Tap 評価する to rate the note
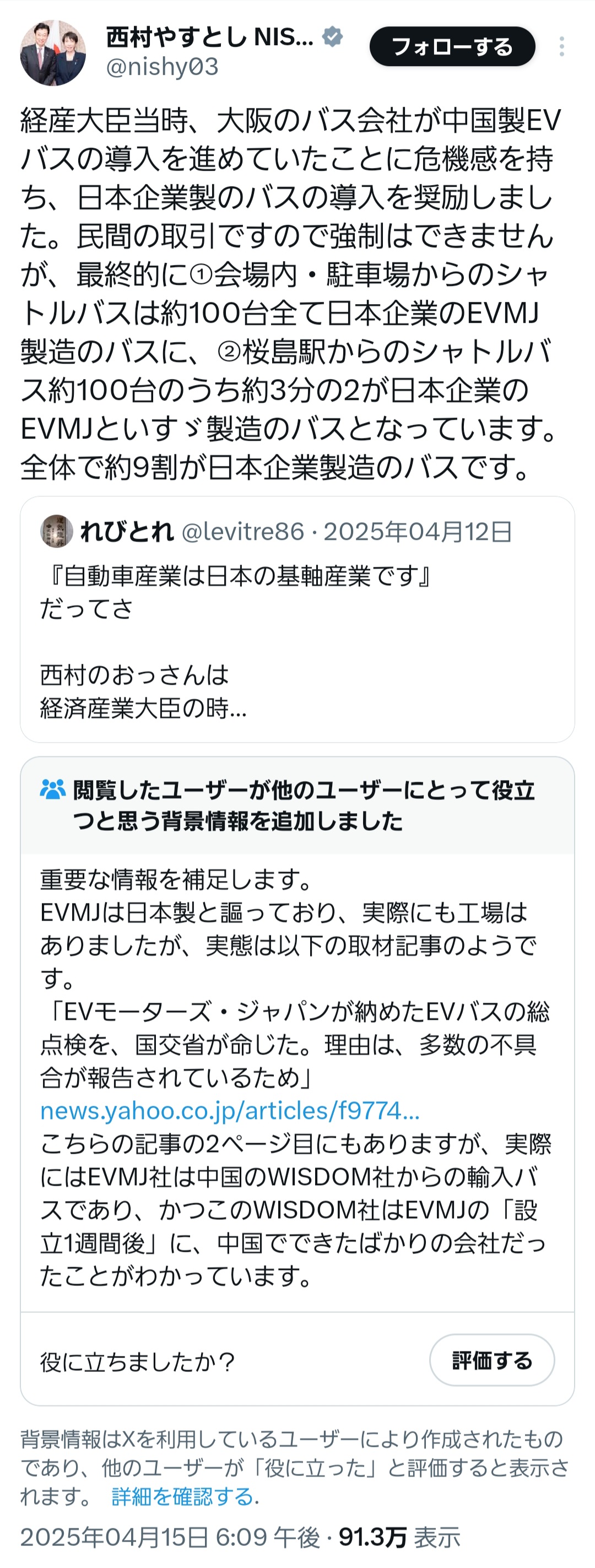Viewport: 595px width, 1568px height. coord(491,1361)
